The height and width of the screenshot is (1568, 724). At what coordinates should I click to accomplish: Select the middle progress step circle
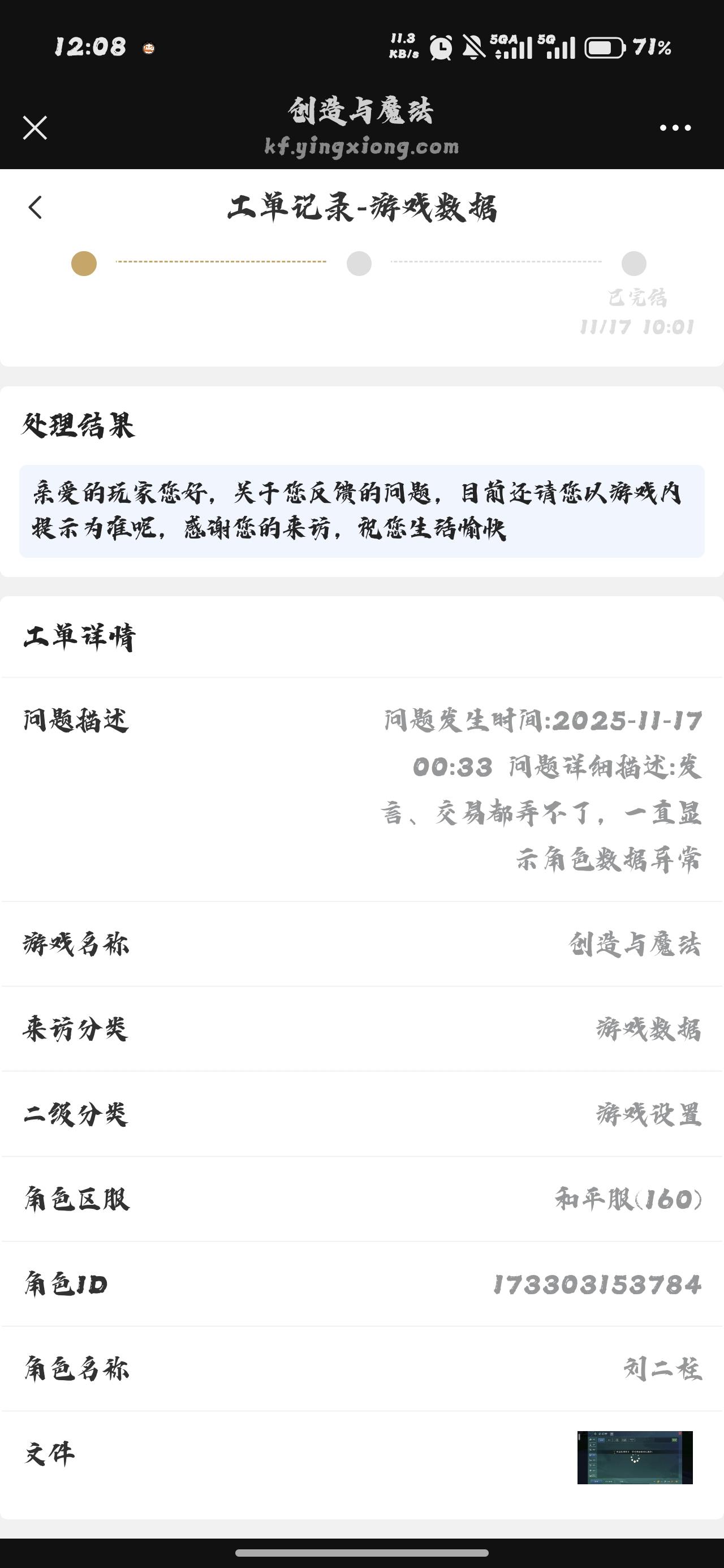coord(359,264)
